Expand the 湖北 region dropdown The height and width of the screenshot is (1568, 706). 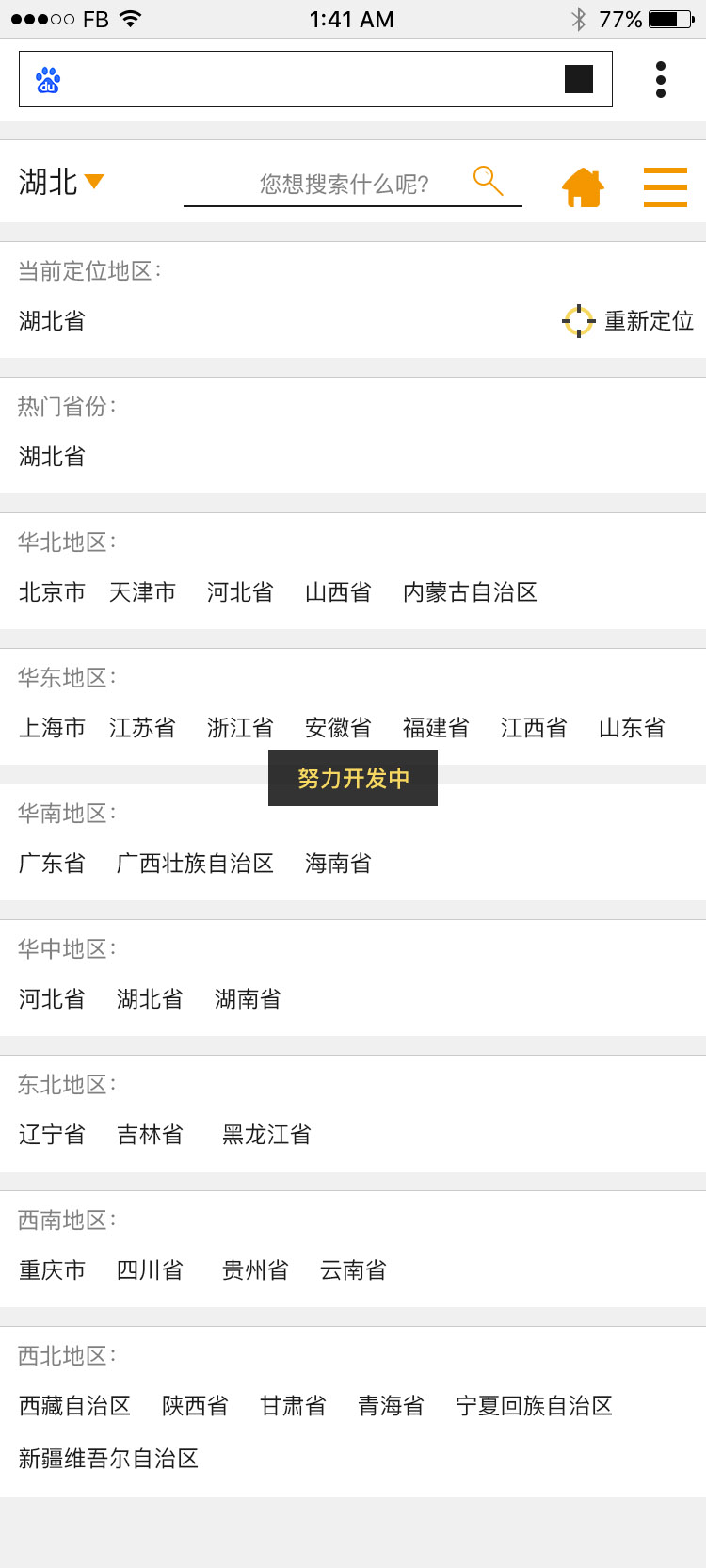pos(61,181)
